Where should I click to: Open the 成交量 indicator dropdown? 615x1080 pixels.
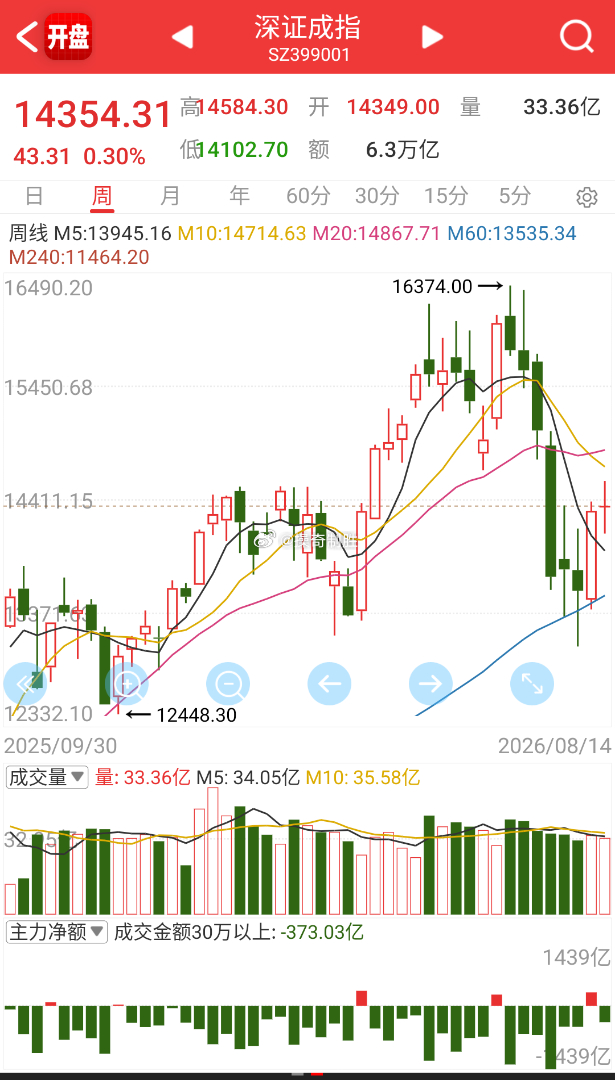pyautogui.click(x=47, y=778)
